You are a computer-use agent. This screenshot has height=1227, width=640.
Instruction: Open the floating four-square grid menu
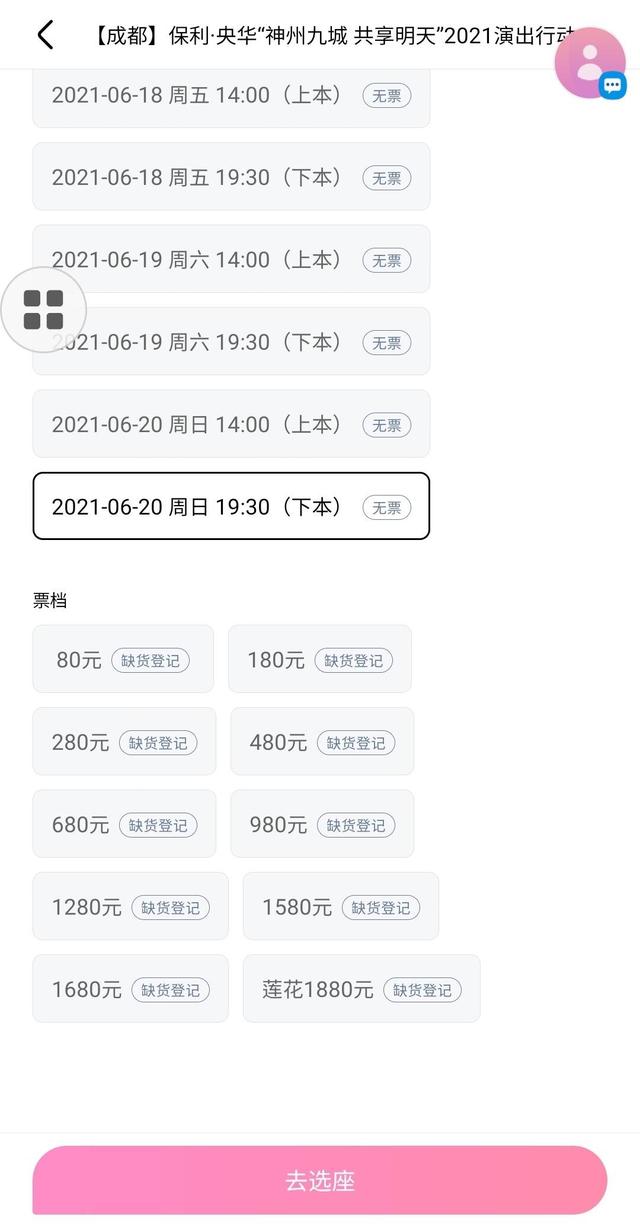click(43, 310)
